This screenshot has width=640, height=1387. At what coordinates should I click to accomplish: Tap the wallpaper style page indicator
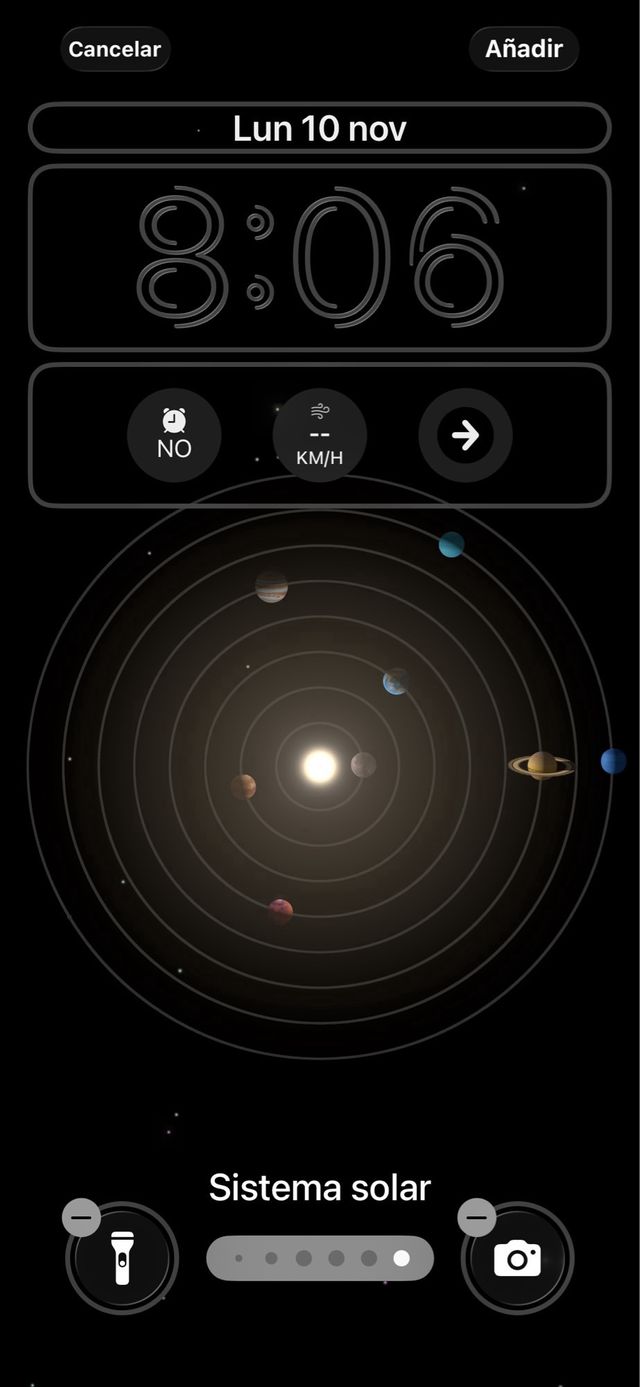[320, 1258]
